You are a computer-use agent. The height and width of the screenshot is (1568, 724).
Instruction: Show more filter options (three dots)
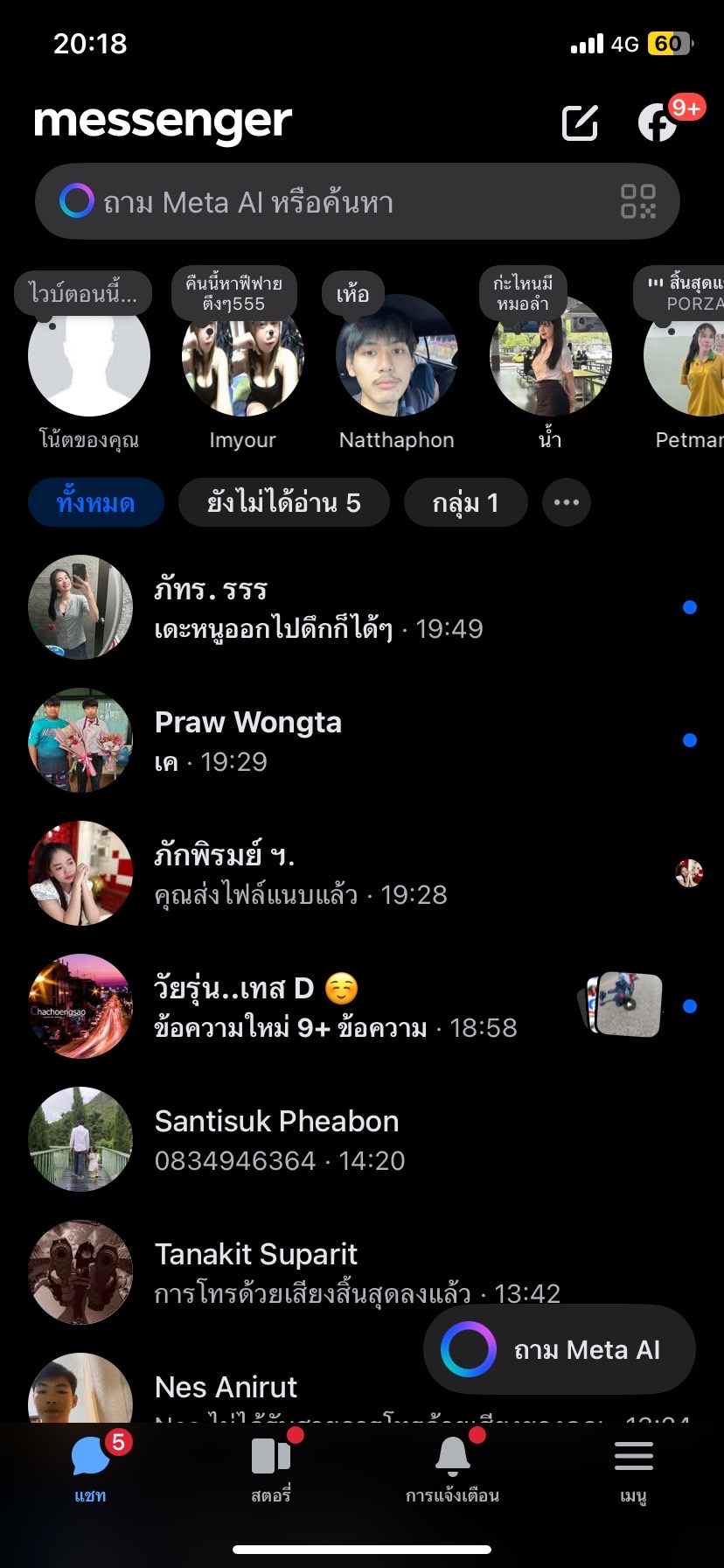click(x=567, y=503)
